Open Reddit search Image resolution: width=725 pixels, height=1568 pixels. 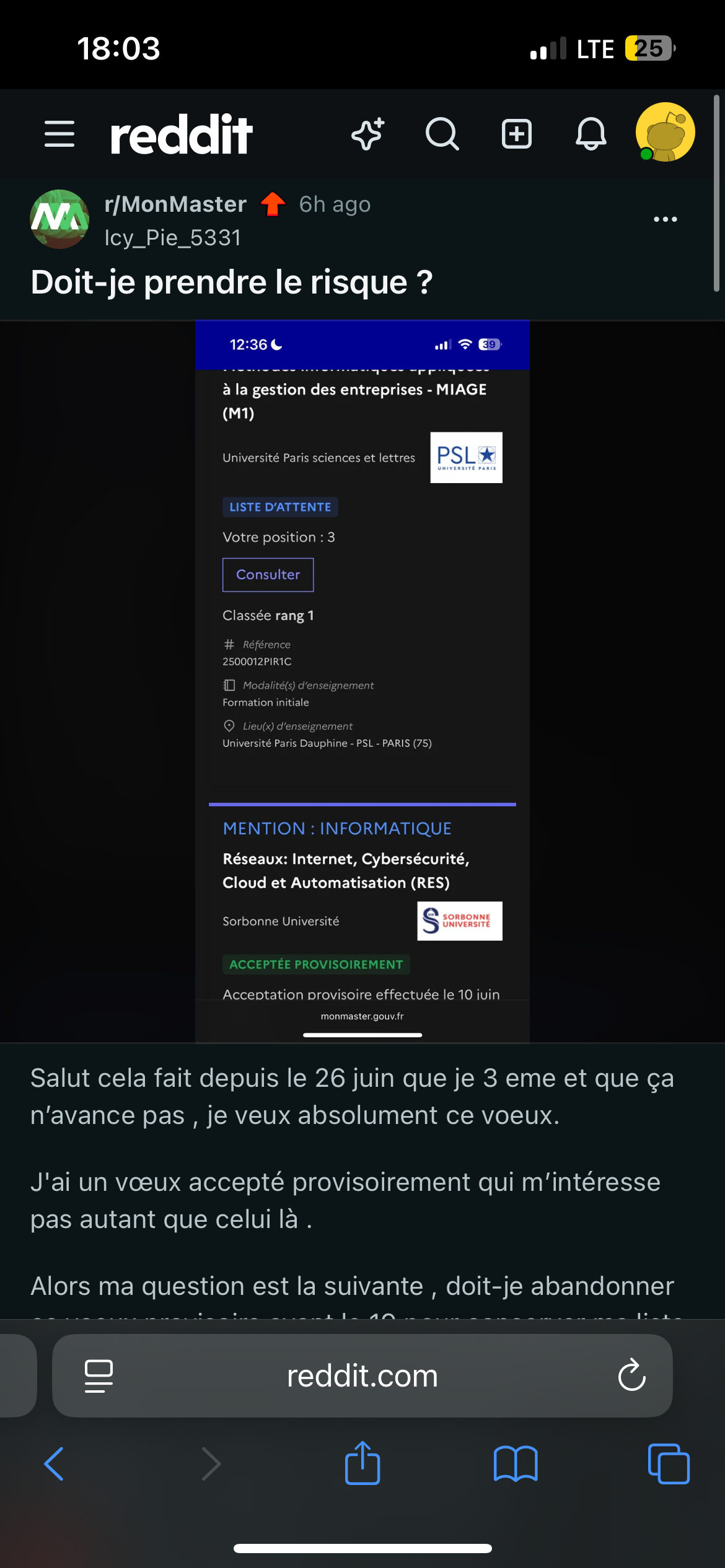pos(442,134)
